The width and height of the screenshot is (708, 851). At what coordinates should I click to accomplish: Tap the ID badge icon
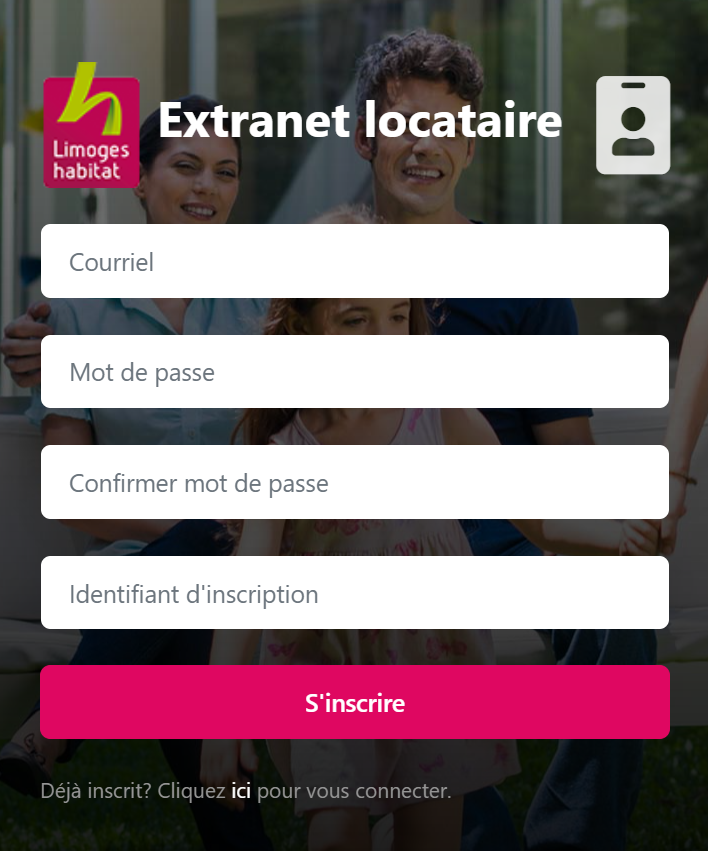633,126
